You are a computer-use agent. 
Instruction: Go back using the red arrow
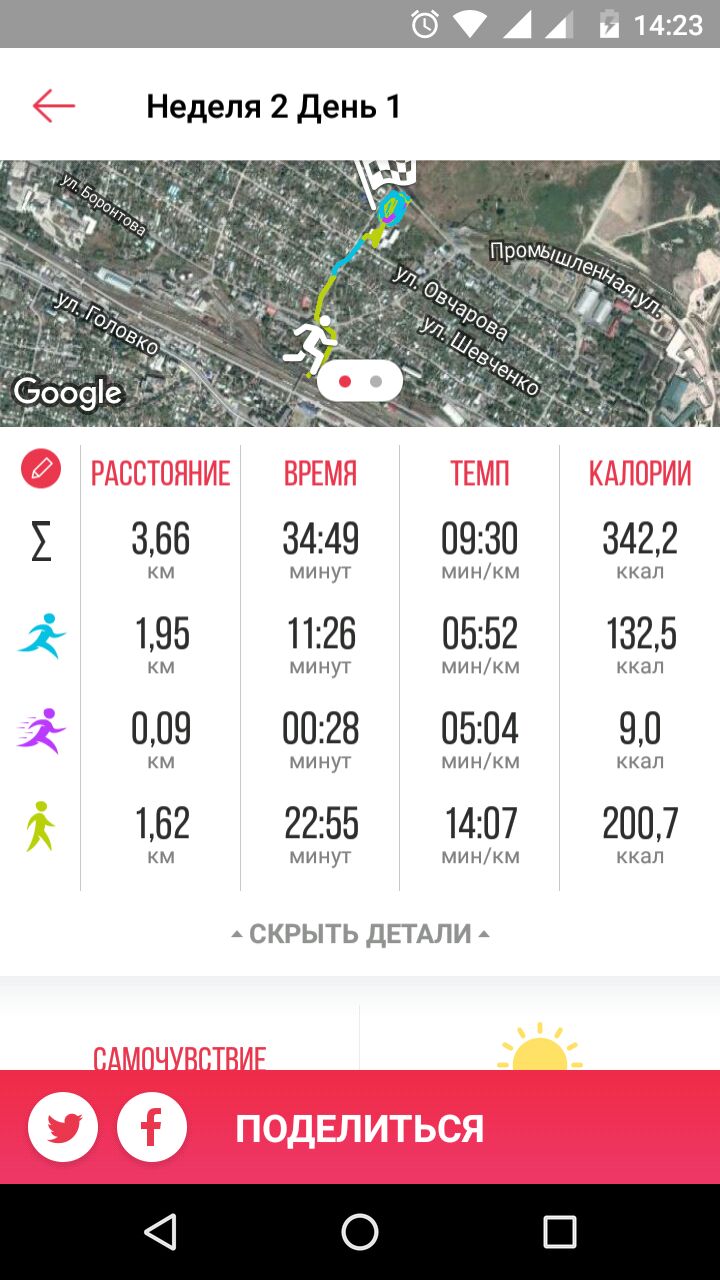54,106
